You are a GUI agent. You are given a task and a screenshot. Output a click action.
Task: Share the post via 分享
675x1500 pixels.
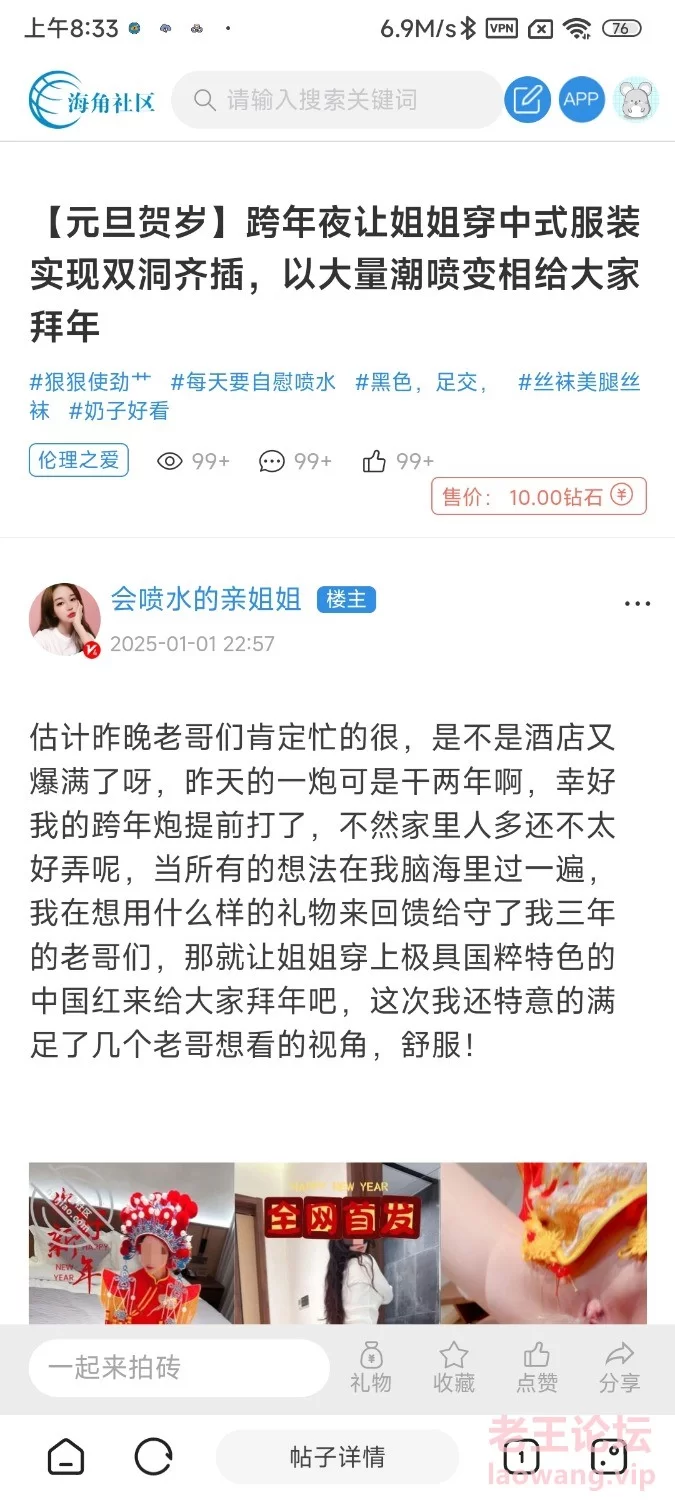click(x=620, y=1368)
